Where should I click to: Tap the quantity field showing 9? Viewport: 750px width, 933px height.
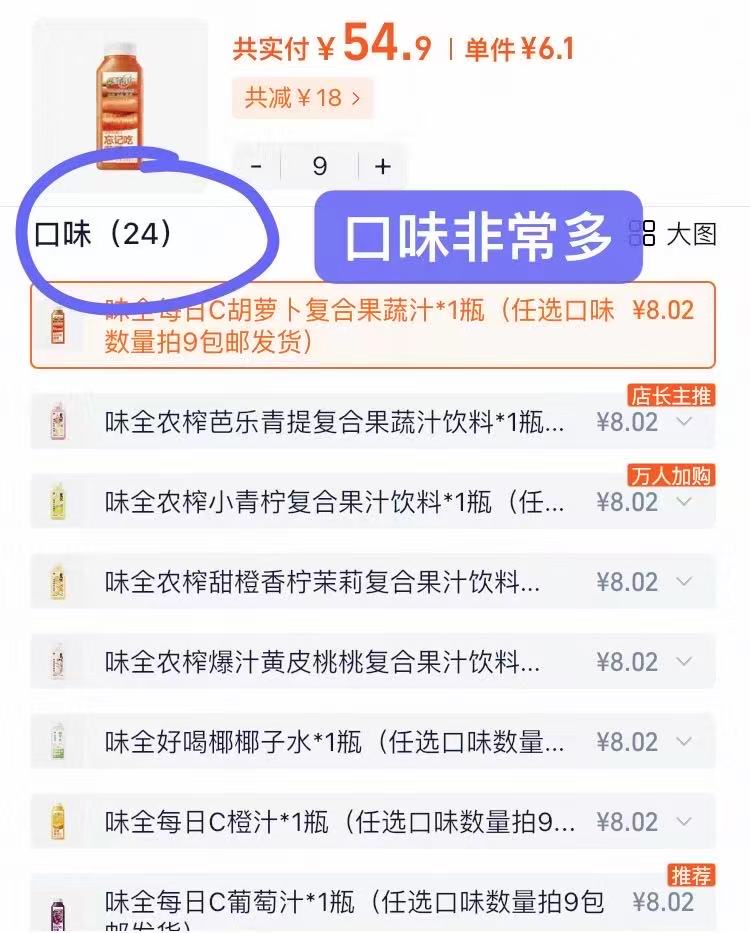click(319, 166)
